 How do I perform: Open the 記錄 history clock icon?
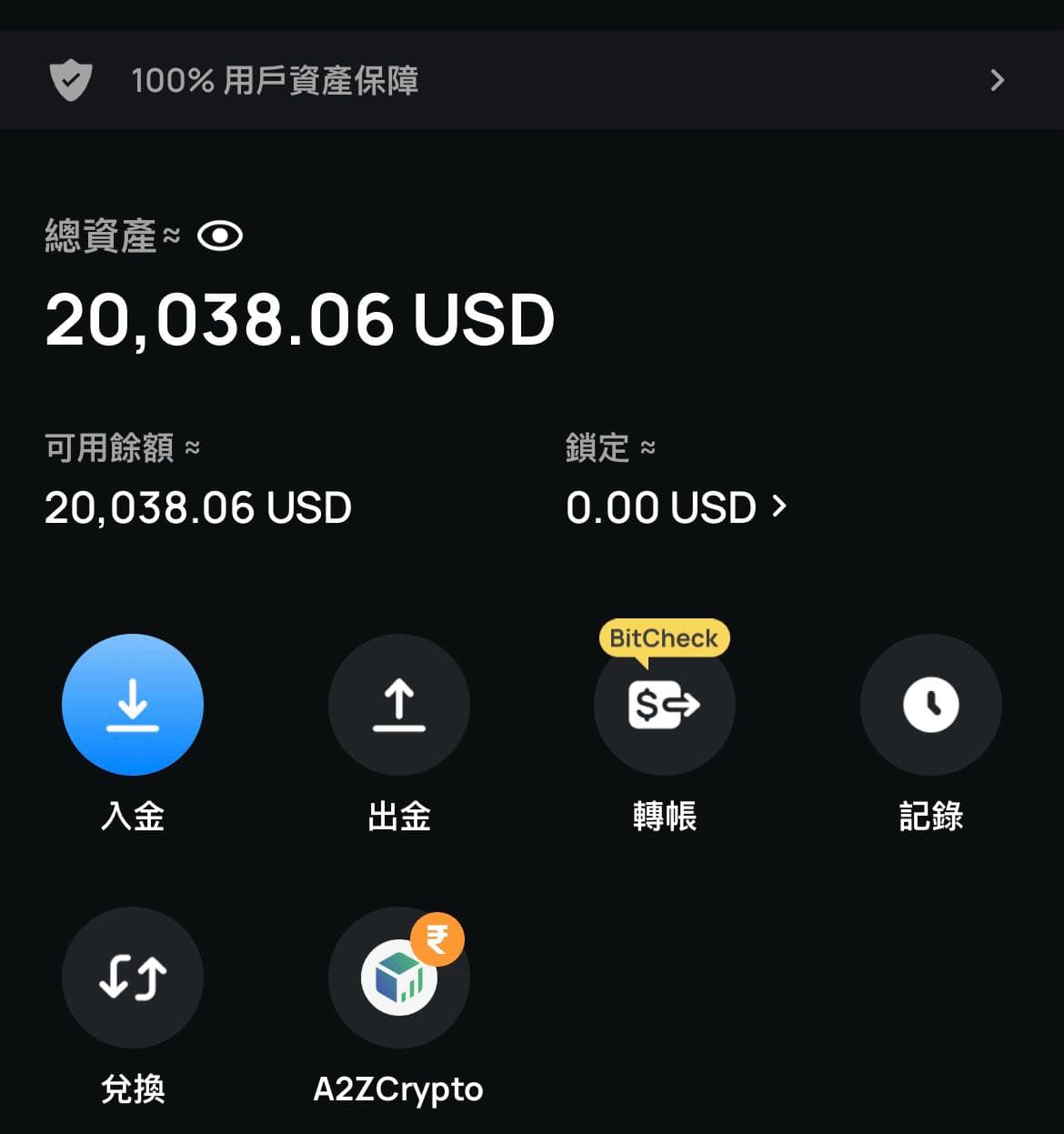(930, 705)
